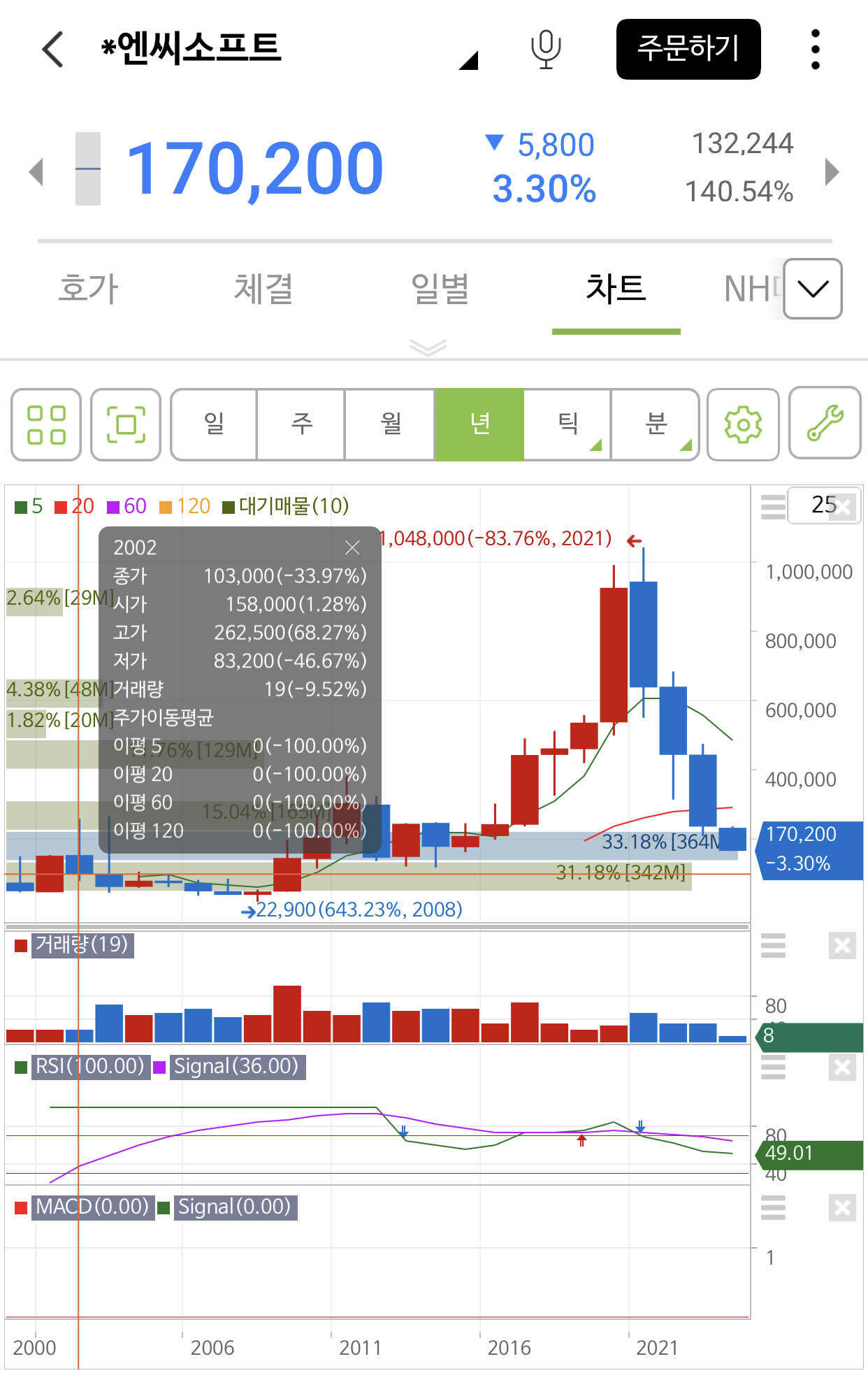Tap the microphone voice search icon
The height and width of the screenshot is (1373, 868).
pos(547,50)
